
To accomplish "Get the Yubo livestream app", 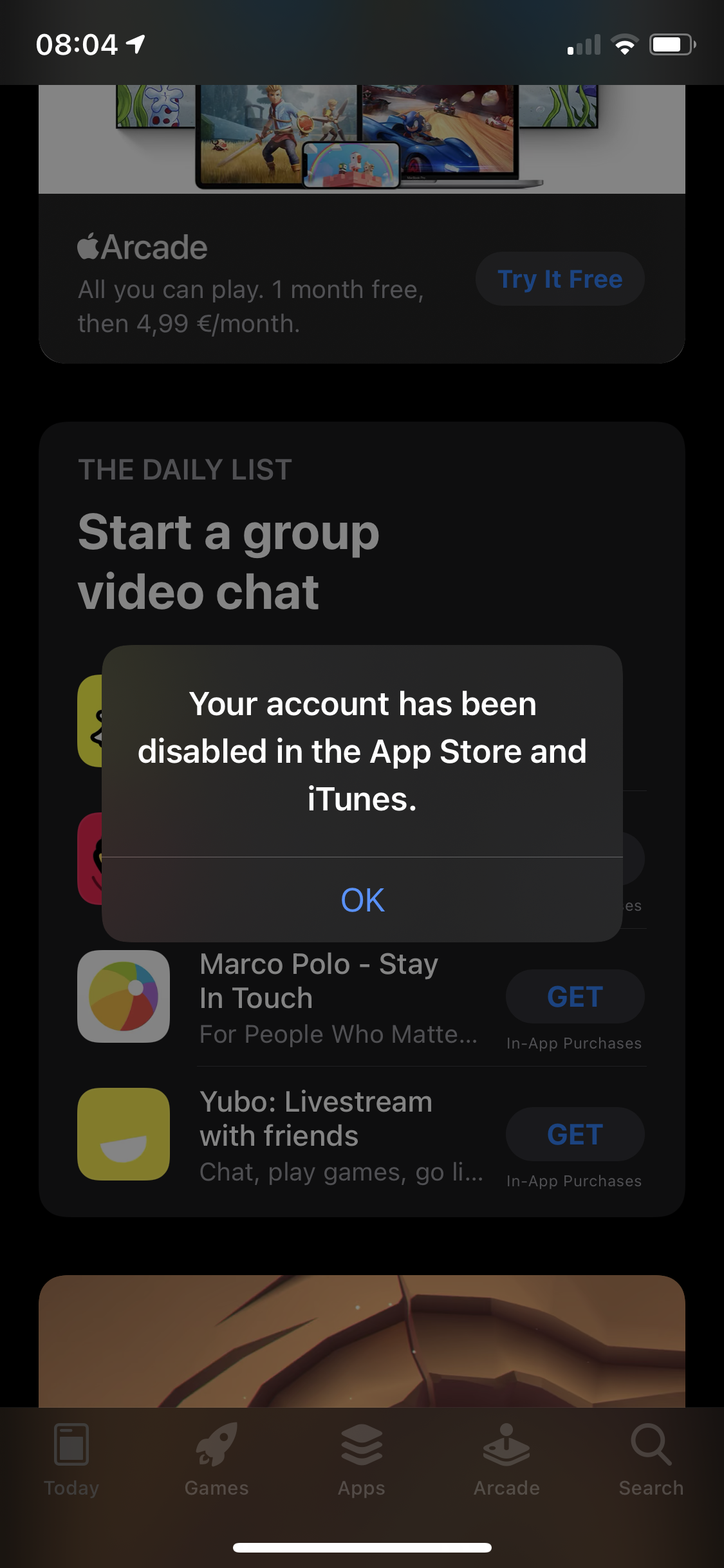I will [575, 1134].
